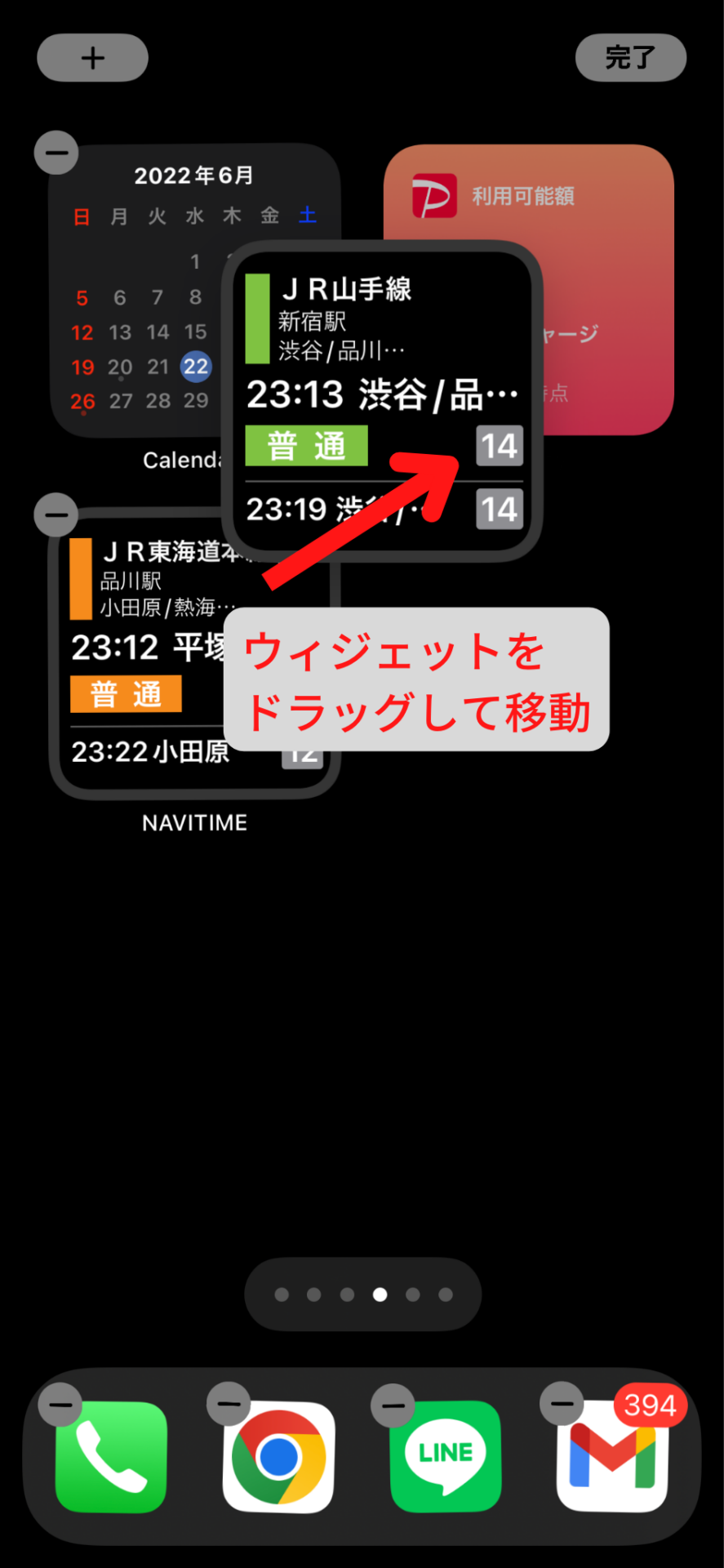Tap the plus button to add widget
Viewport: 724px width, 1568px height.
(92, 58)
